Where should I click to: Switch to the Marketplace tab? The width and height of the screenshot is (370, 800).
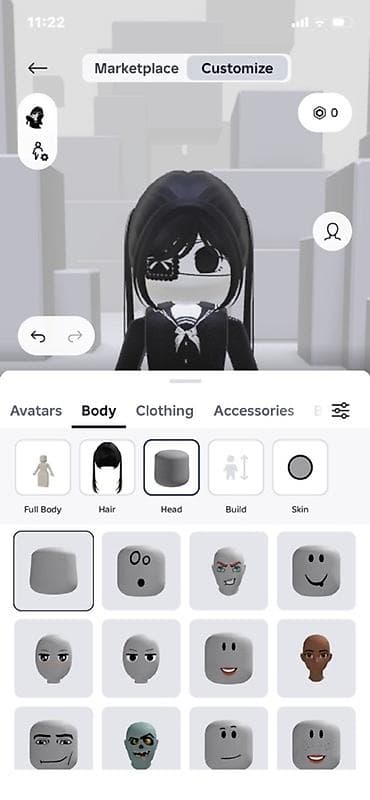pyautogui.click(x=136, y=68)
